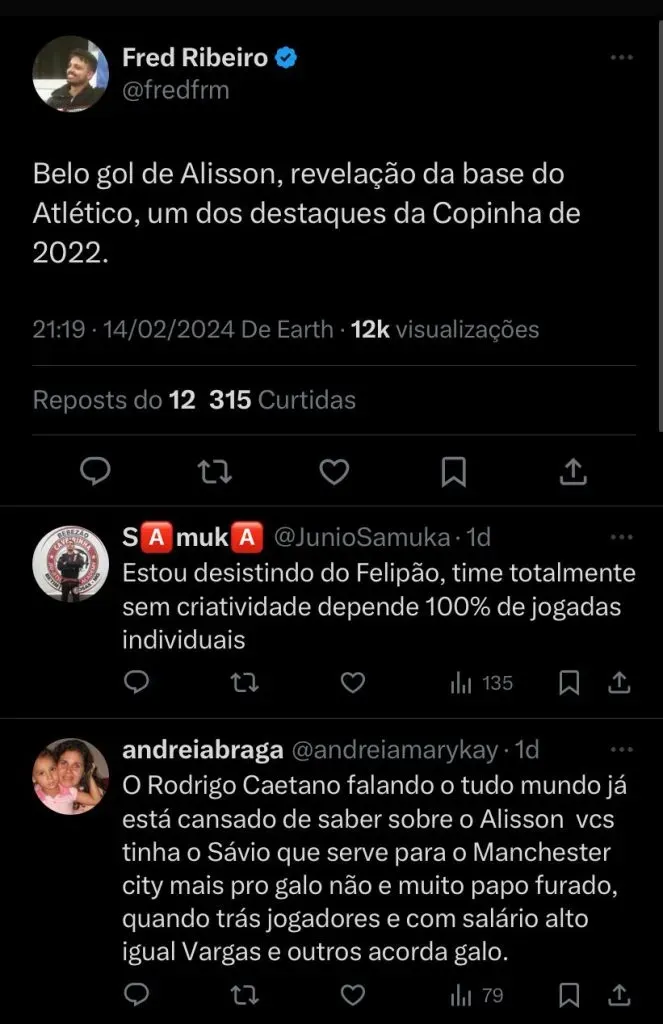Image resolution: width=663 pixels, height=1024 pixels.
Task: Like JunioSamuka's comment about Felipão
Action: [353, 683]
